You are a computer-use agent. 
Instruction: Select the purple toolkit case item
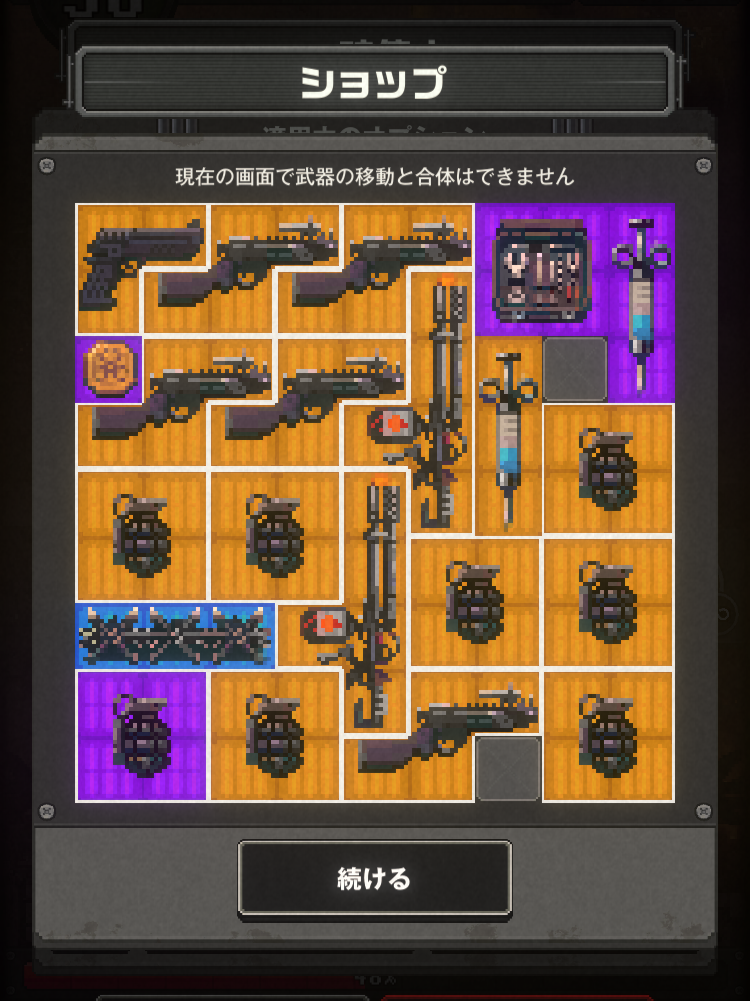[x=541, y=270]
